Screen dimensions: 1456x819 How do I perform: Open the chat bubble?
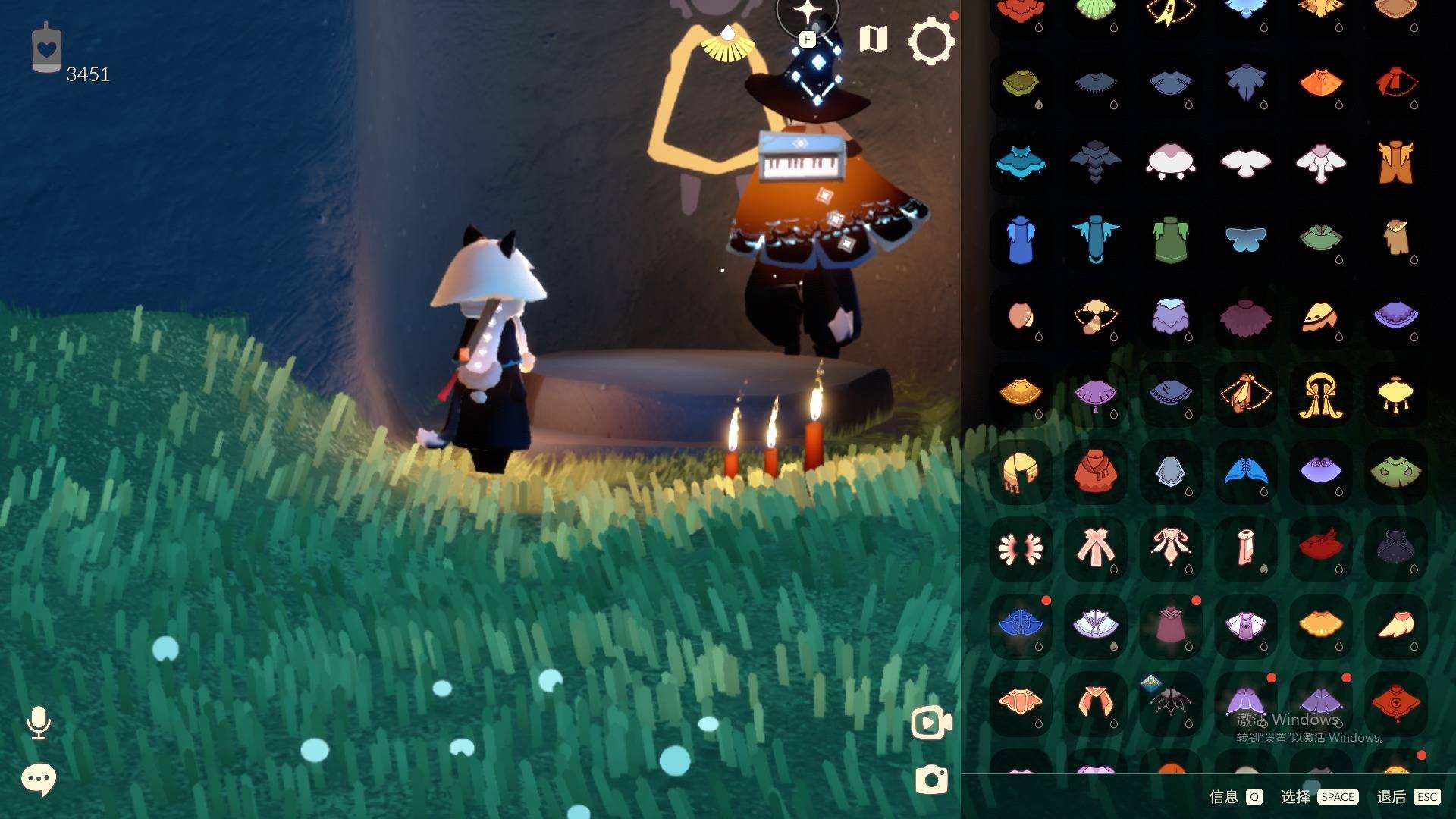tap(38, 779)
